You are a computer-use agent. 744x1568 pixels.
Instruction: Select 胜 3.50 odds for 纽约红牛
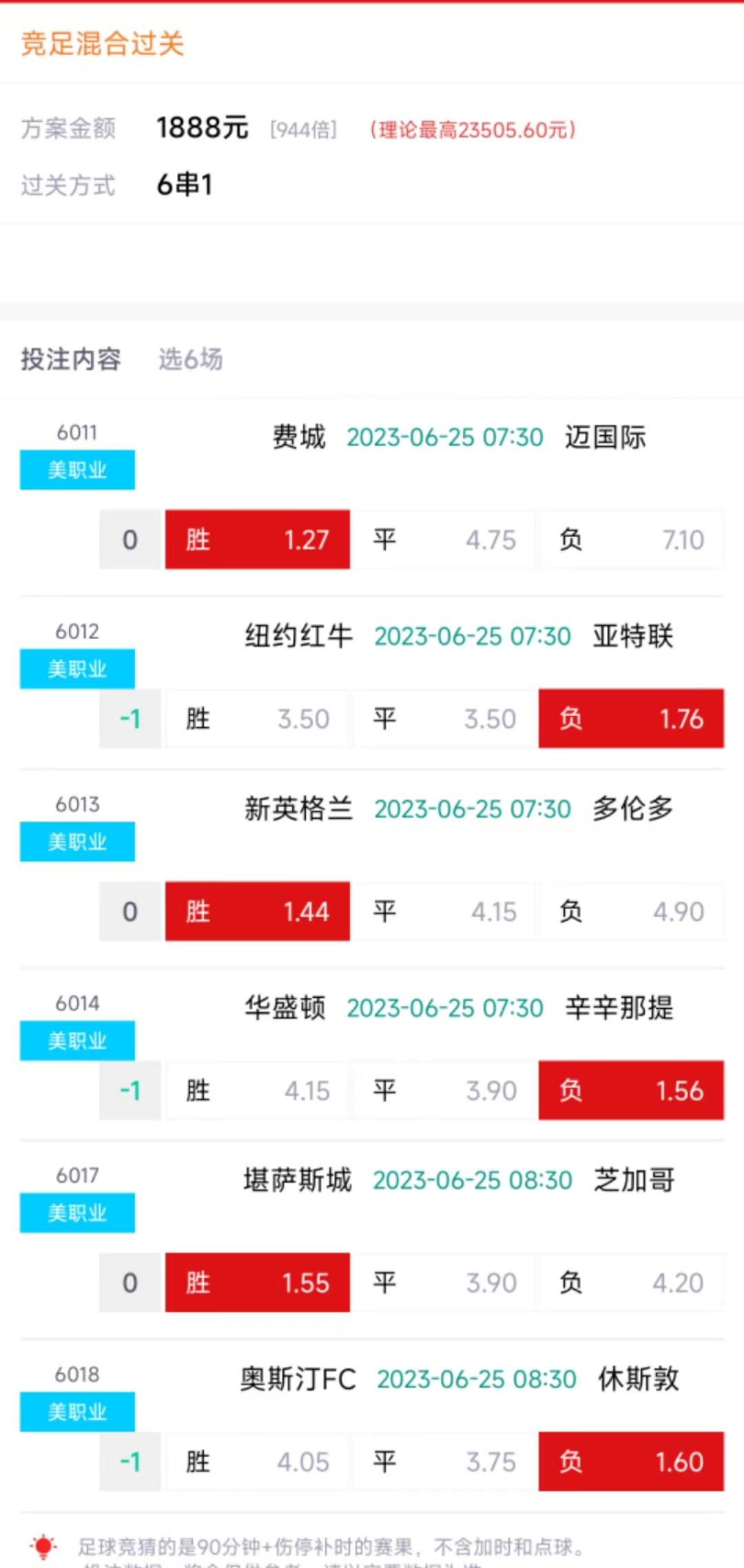(x=257, y=718)
